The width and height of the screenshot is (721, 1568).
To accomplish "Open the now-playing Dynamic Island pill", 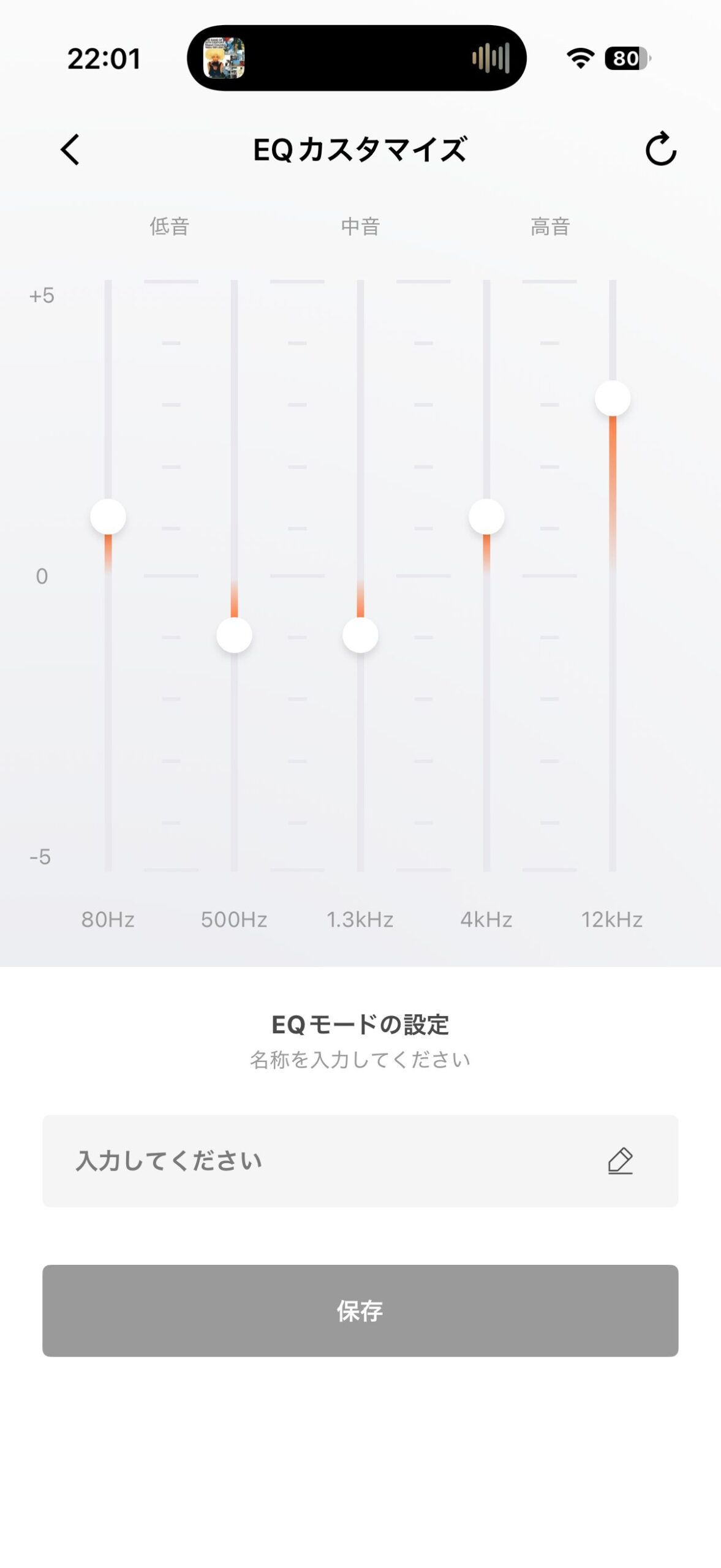I will (357, 58).
